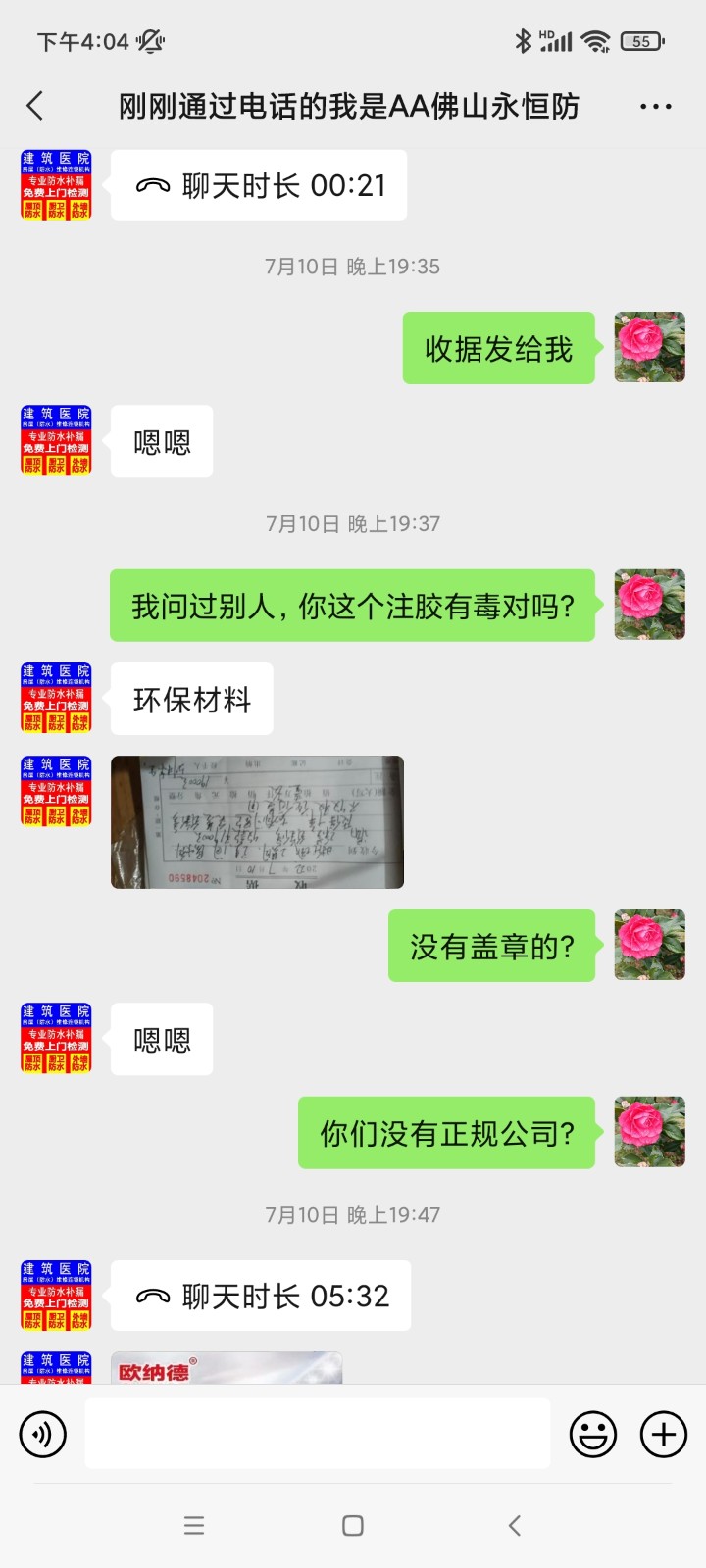Tap the system home button
The height and width of the screenshot is (1568, 706).
pyautogui.click(x=353, y=1525)
